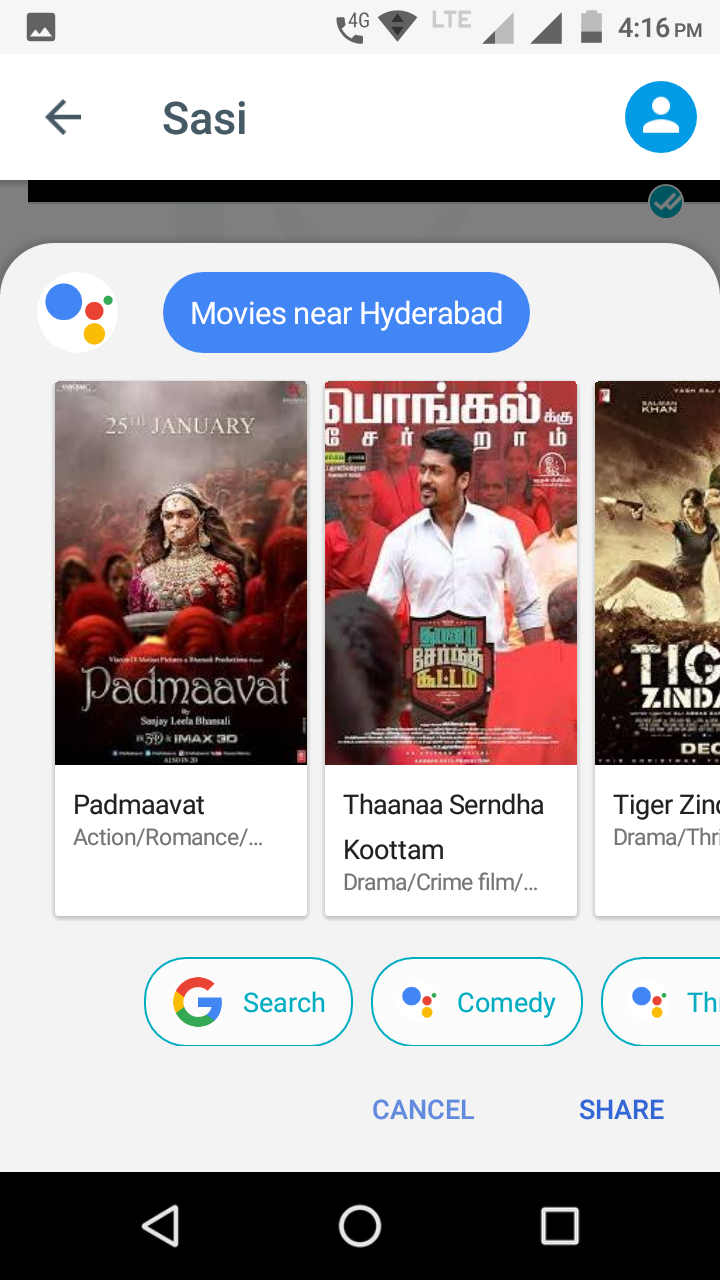Open recent apps from navigation bar
The width and height of the screenshot is (720, 1280).
click(559, 1225)
